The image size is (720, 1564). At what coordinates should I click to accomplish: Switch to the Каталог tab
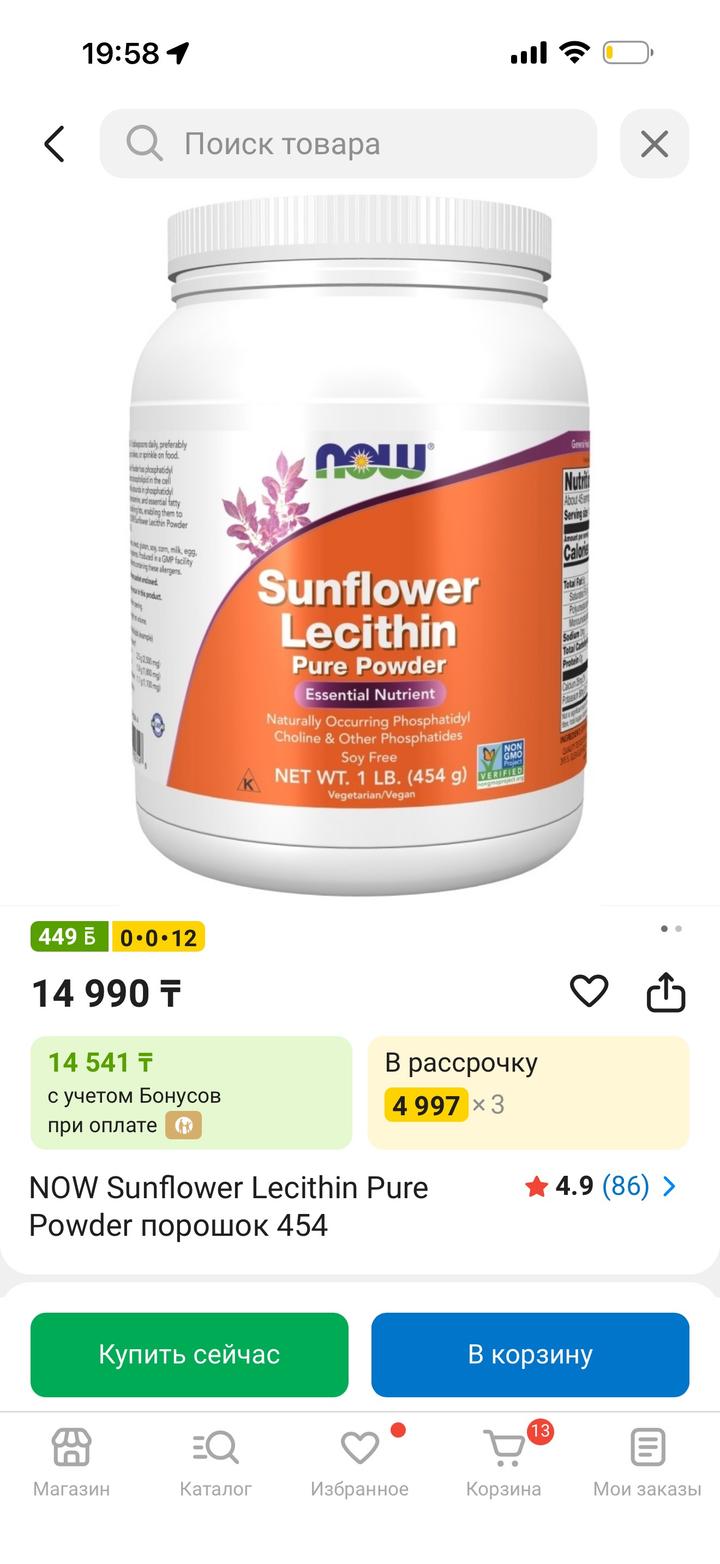point(215,1461)
